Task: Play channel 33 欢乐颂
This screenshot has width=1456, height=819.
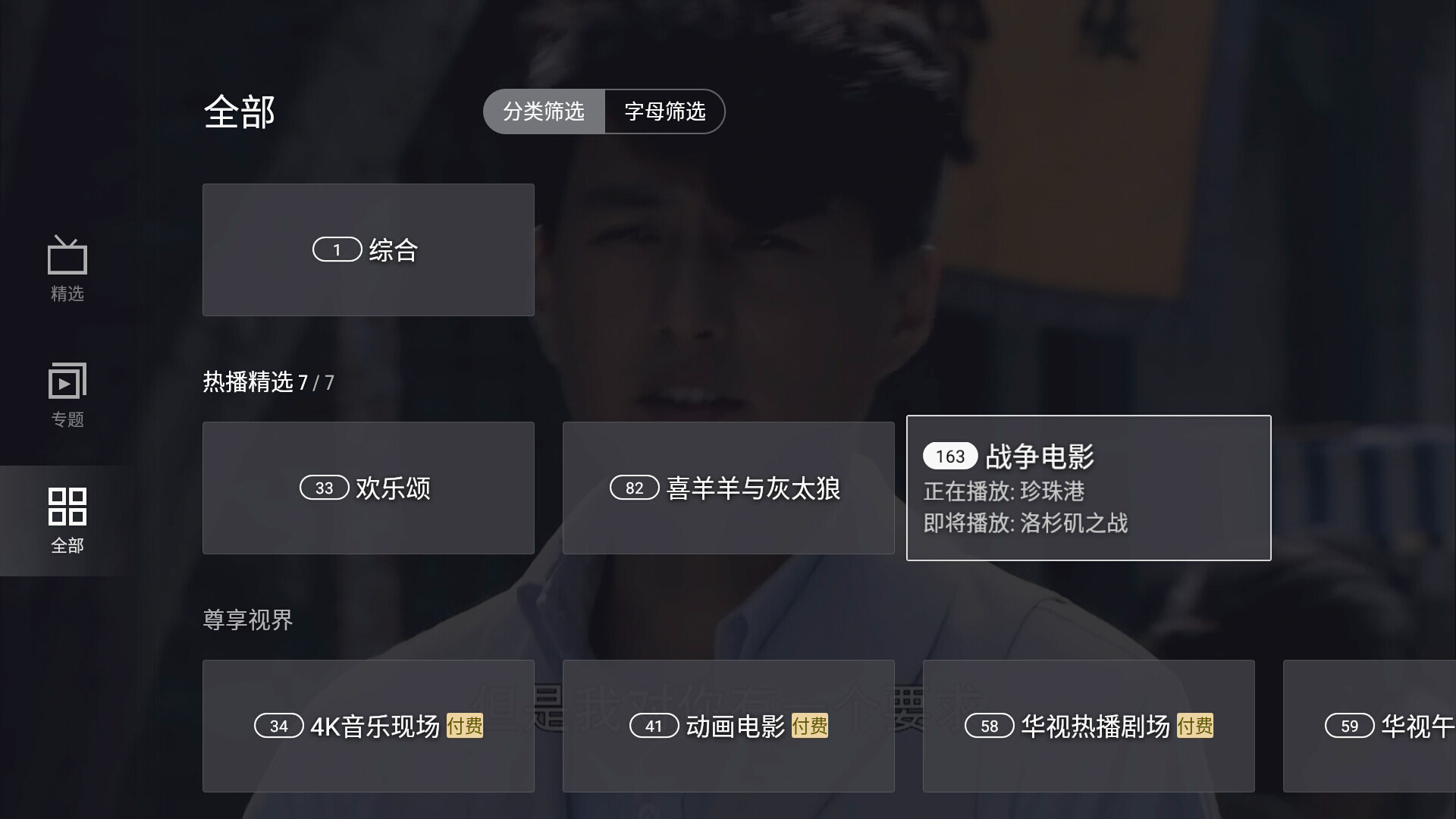Action: pos(368,488)
